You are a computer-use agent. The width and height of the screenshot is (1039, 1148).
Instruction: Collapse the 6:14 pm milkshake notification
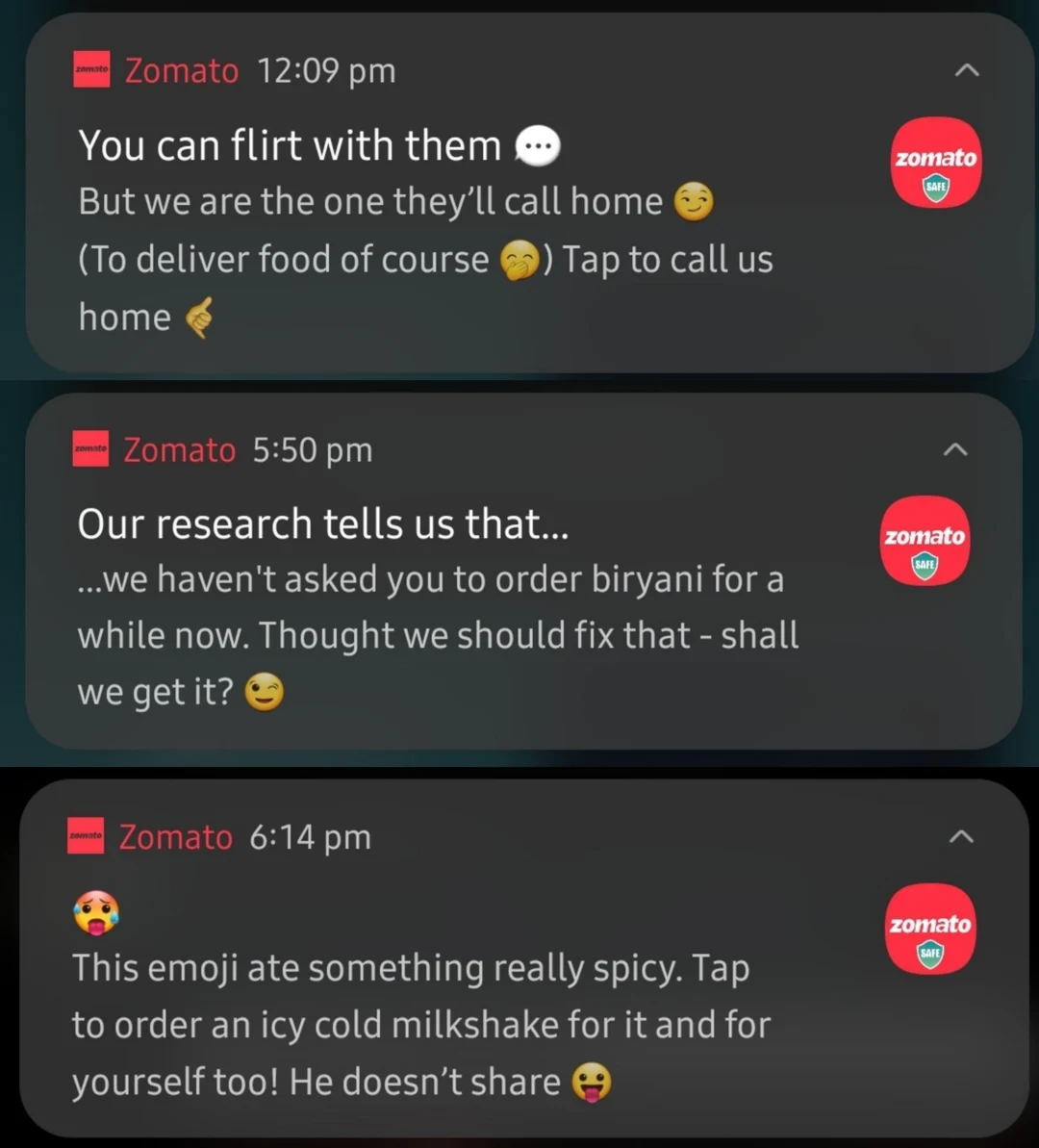click(x=961, y=836)
